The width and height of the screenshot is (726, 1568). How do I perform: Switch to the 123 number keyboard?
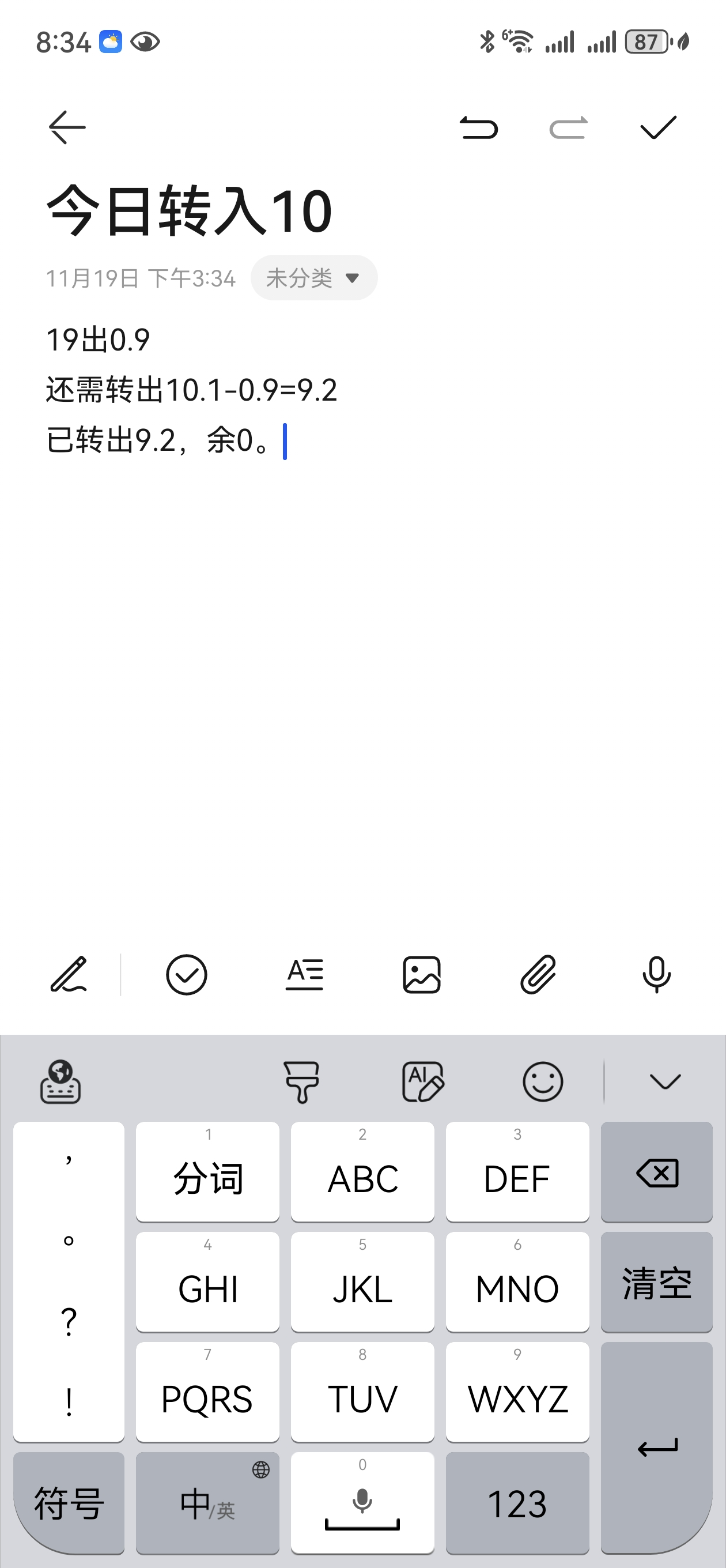517,1503
